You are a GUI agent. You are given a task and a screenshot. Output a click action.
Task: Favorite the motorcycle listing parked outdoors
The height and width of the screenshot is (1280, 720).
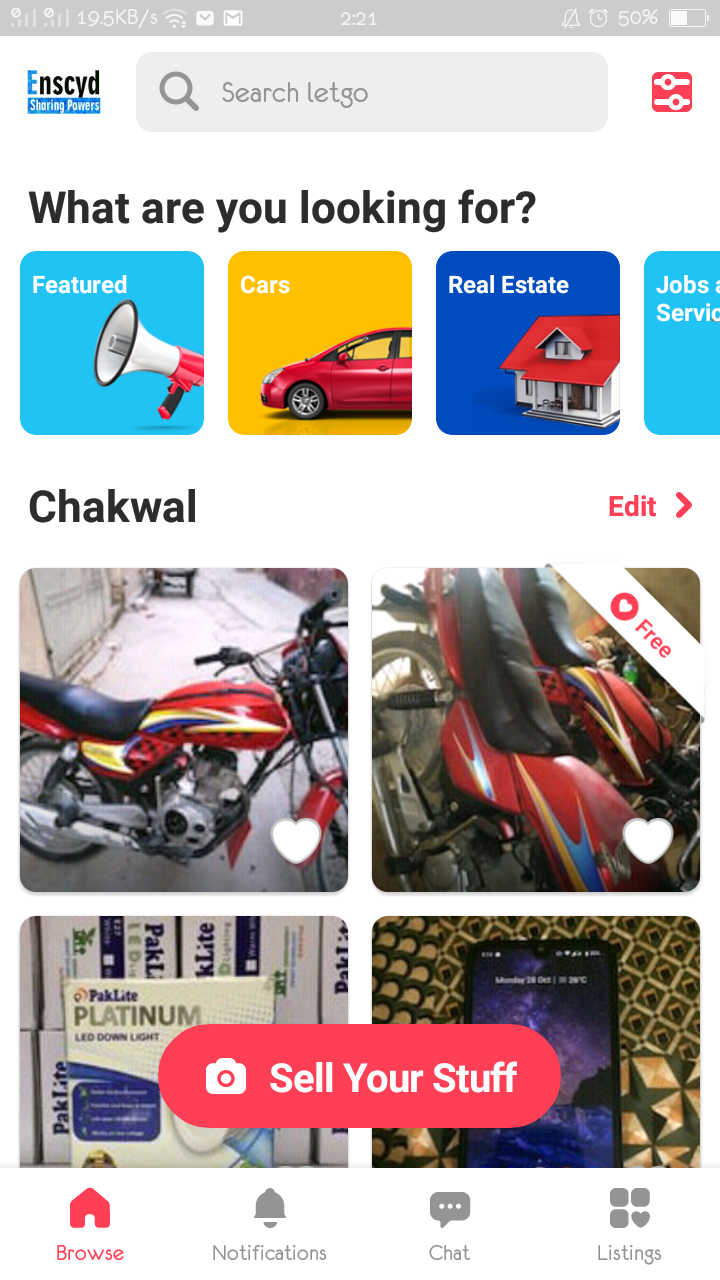[x=296, y=840]
